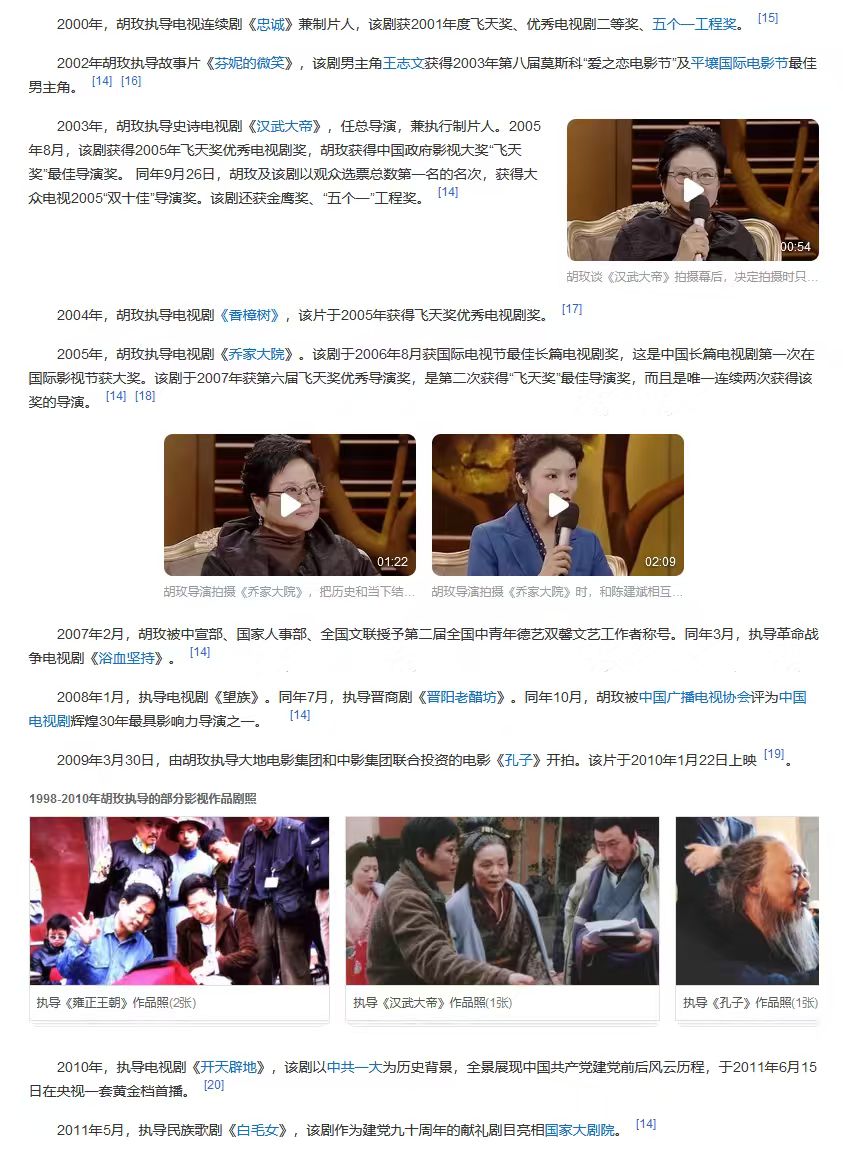Open the 《汉武大帝》 text link
The width and height of the screenshot is (843, 1155).
coord(288,127)
